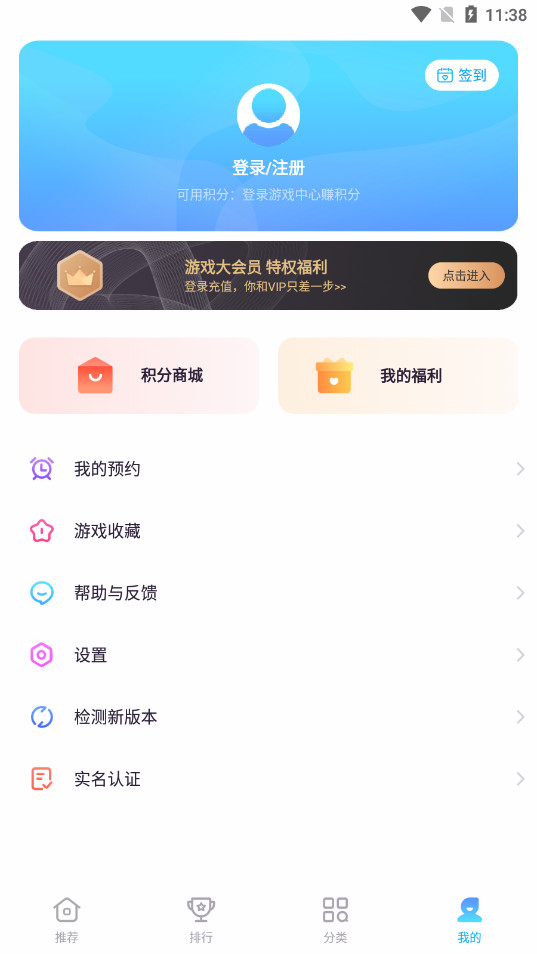Select 检测新版本
Viewport: 537px width, 954px height.
[268, 717]
